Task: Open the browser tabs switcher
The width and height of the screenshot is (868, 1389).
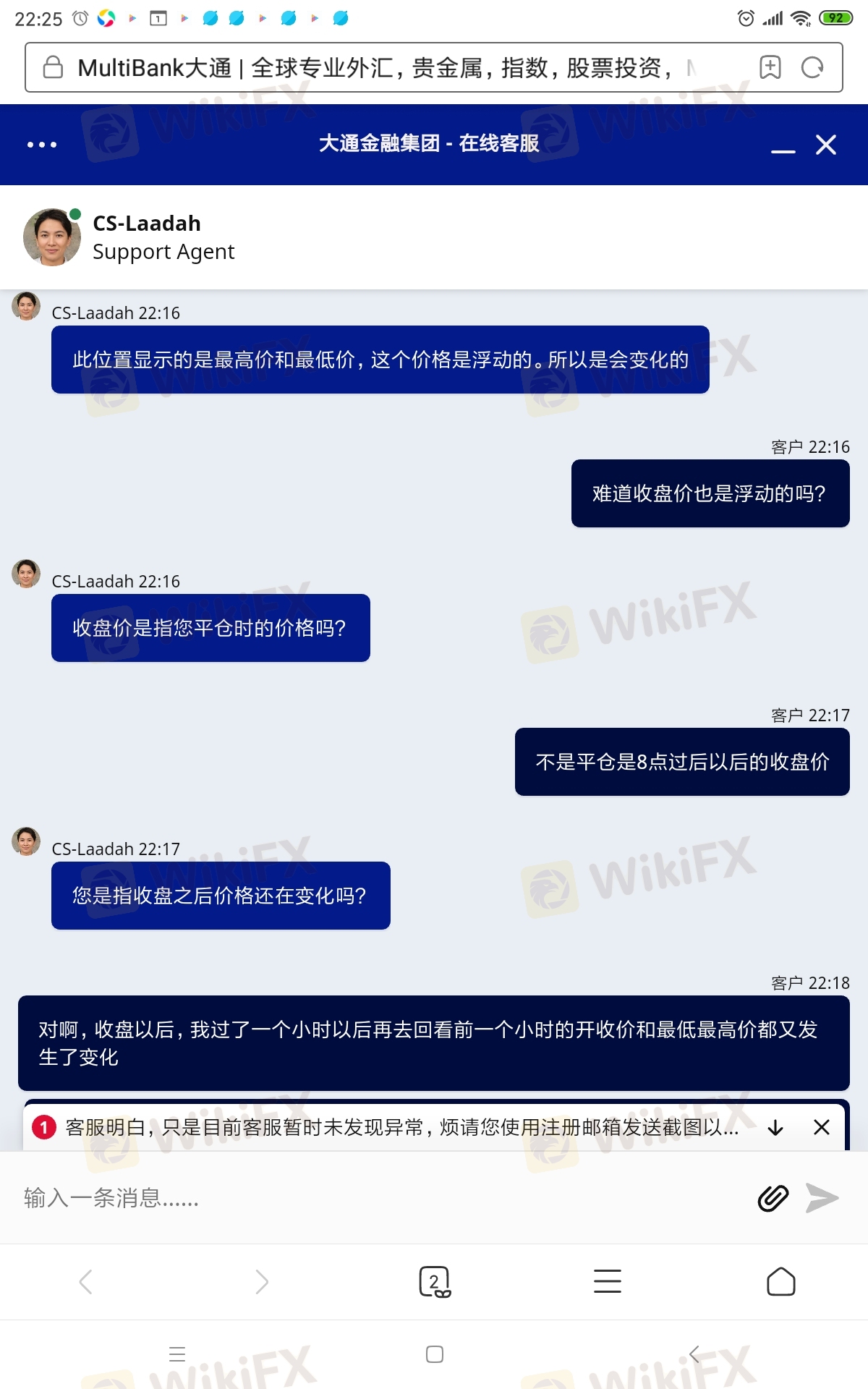Action: (434, 1282)
